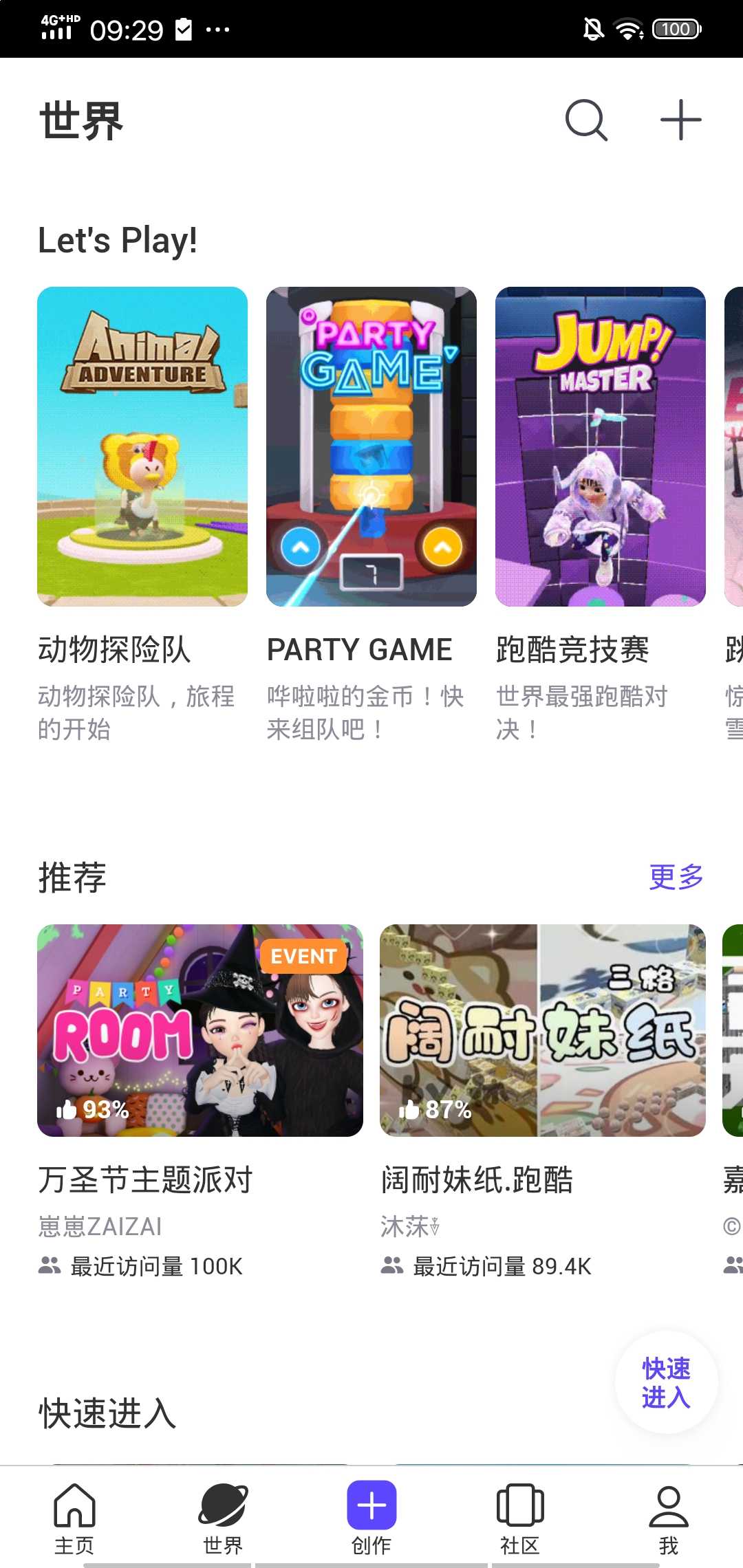The image size is (743, 1568).
Task: Tap the plus icon to create world
Action: [680, 120]
